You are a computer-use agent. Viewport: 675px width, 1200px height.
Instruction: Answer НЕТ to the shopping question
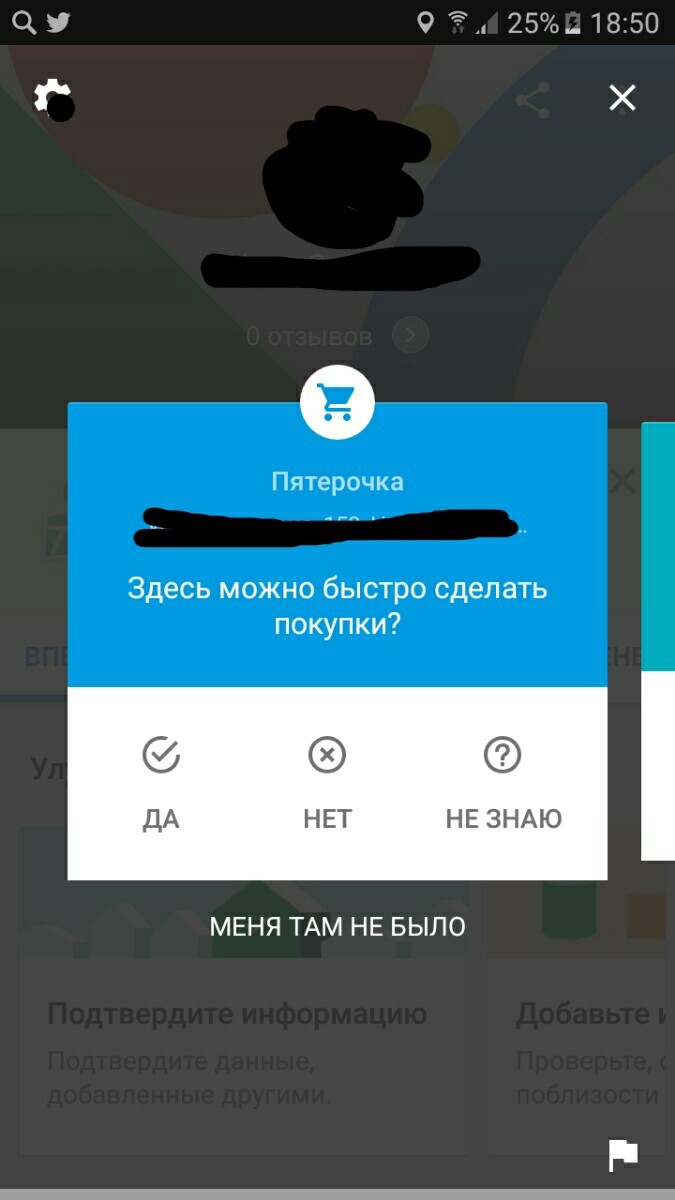coord(327,783)
